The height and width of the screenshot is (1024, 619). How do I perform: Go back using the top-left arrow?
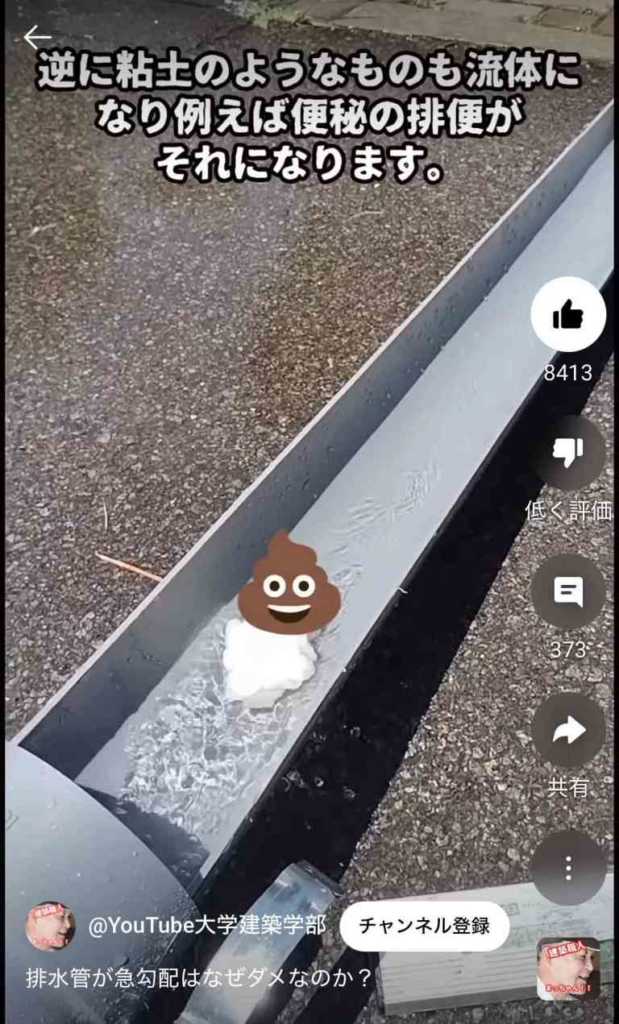[37, 38]
